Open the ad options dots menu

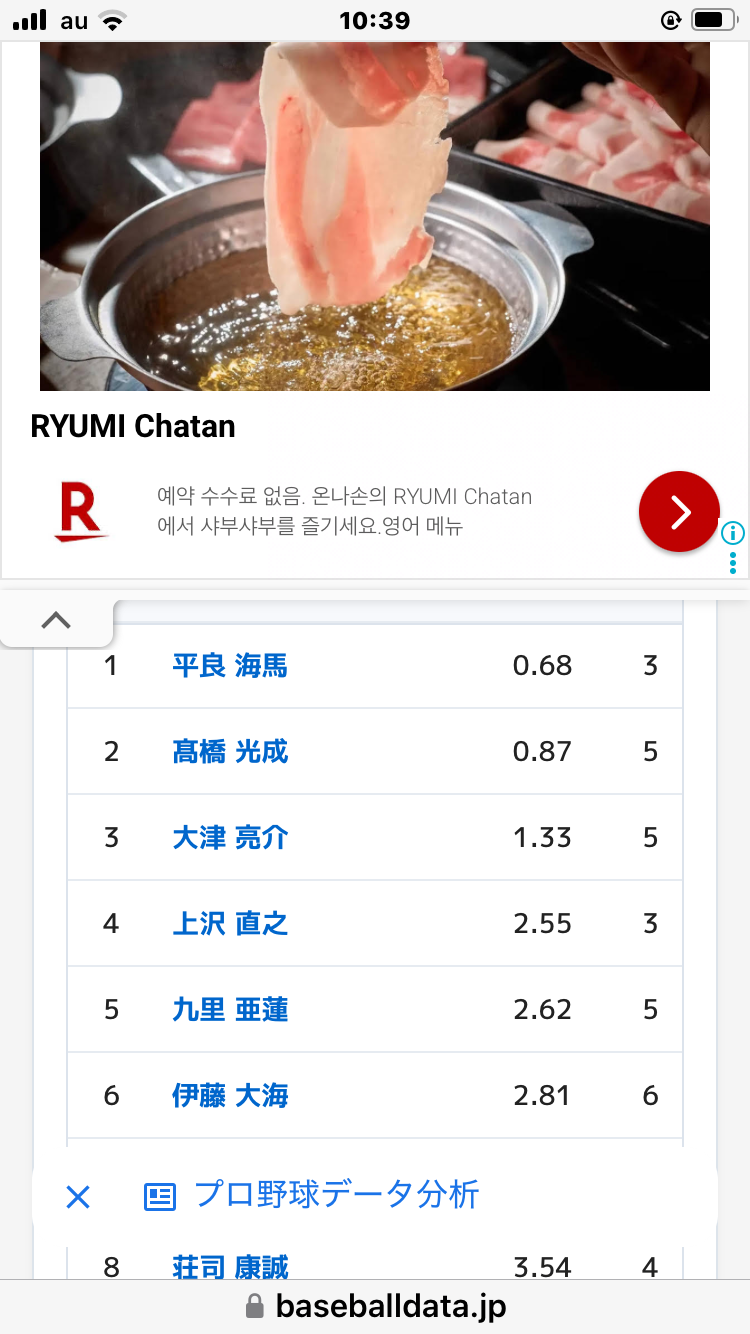pyautogui.click(x=733, y=563)
